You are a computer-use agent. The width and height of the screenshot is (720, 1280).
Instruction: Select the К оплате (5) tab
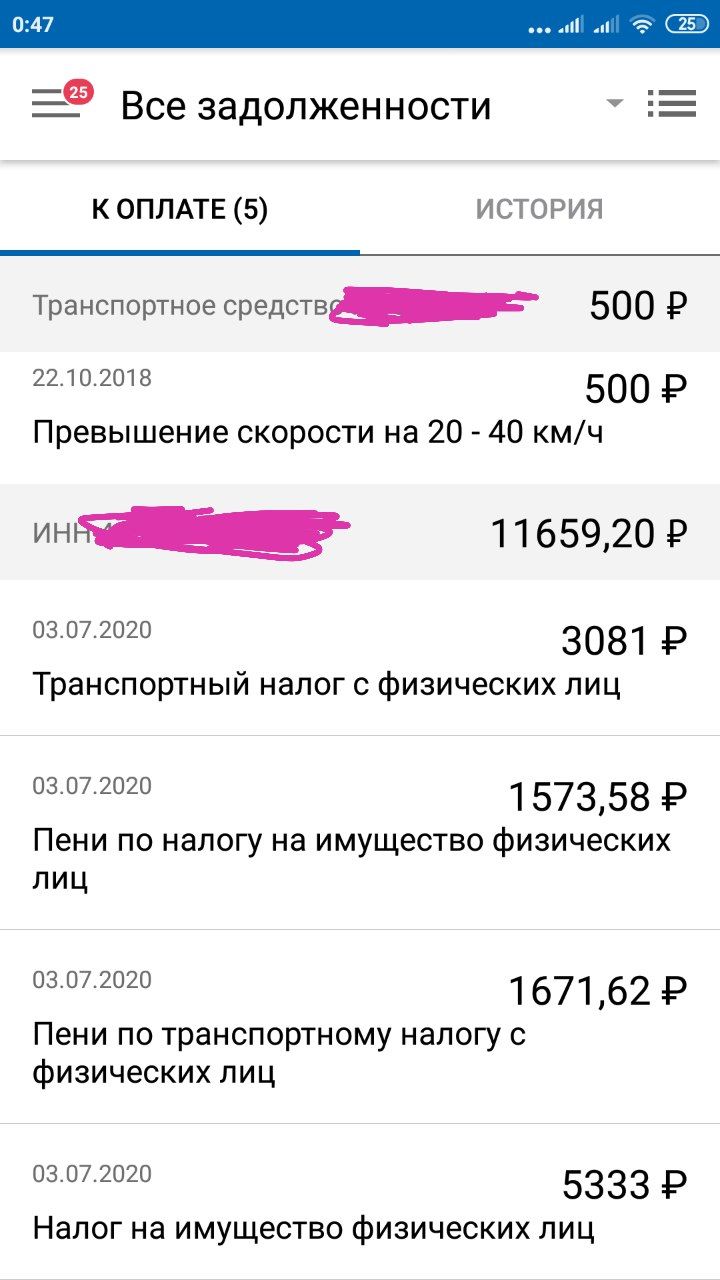(180, 209)
